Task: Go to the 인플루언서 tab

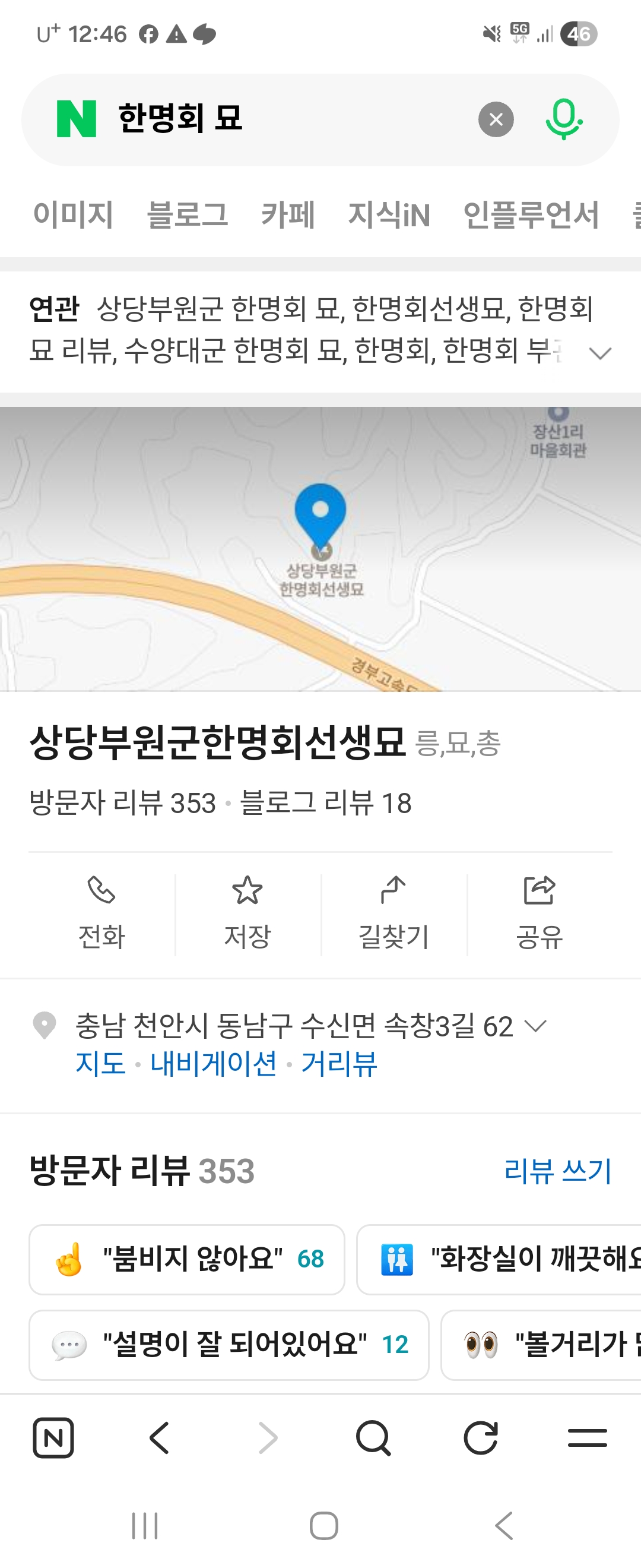Action: click(x=531, y=215)
